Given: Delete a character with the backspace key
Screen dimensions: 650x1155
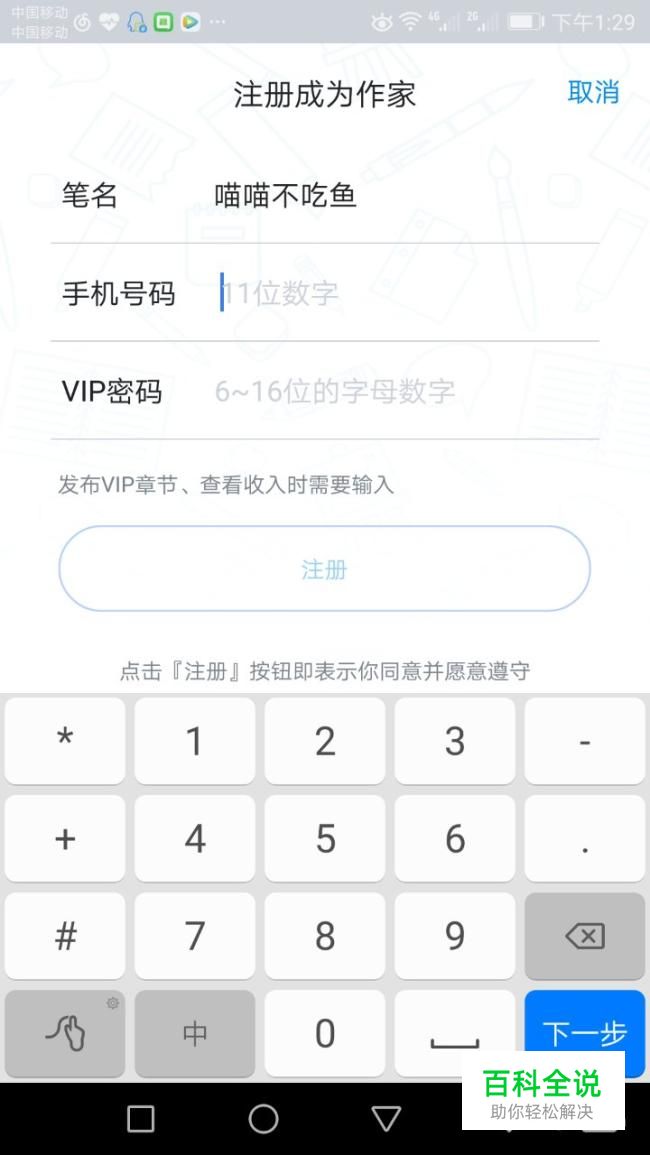Looking at the screenshot, I should 585,936.
